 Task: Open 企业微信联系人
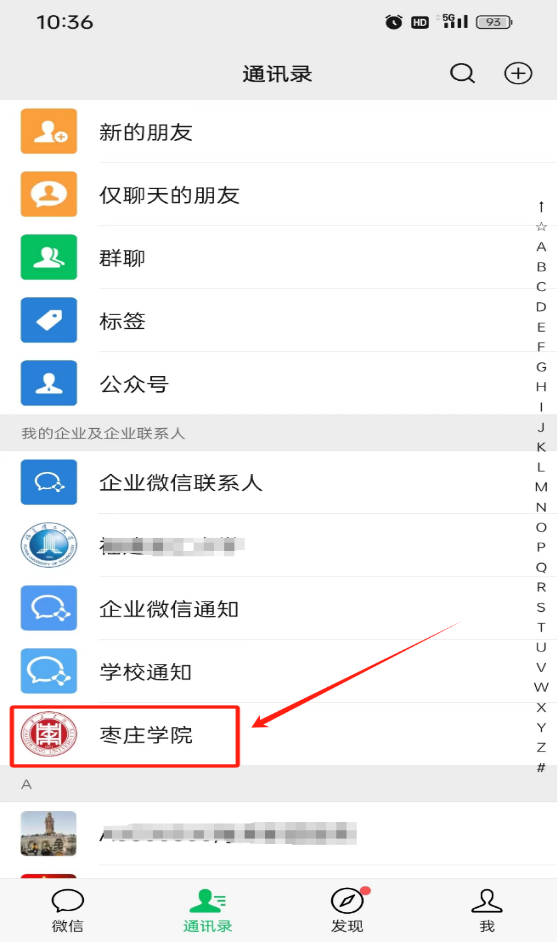click(x=279, y=482)
